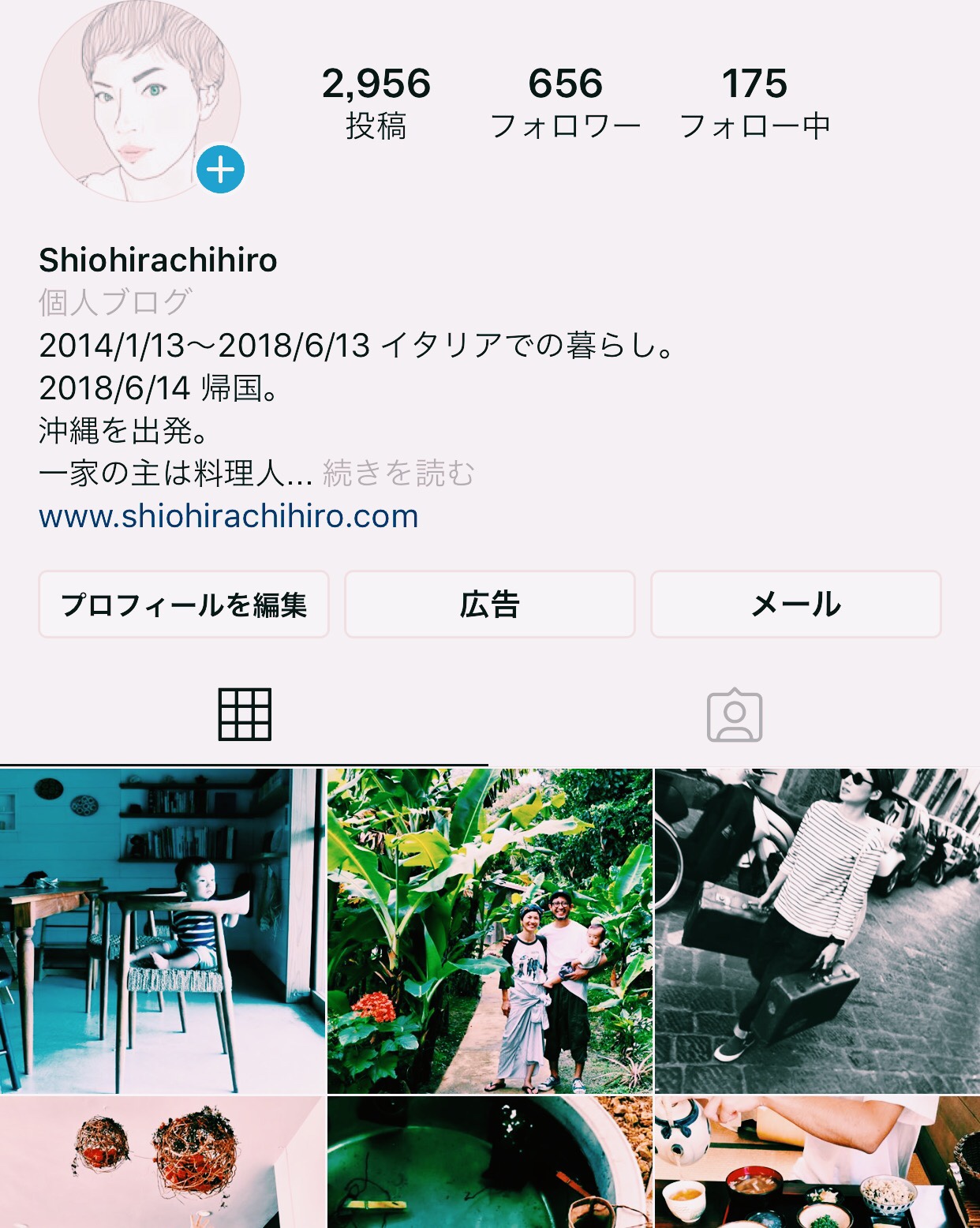Tap the blue plus to add a story
The height and width of the screenshot is (1228, 980).
[x=220, y=170]
